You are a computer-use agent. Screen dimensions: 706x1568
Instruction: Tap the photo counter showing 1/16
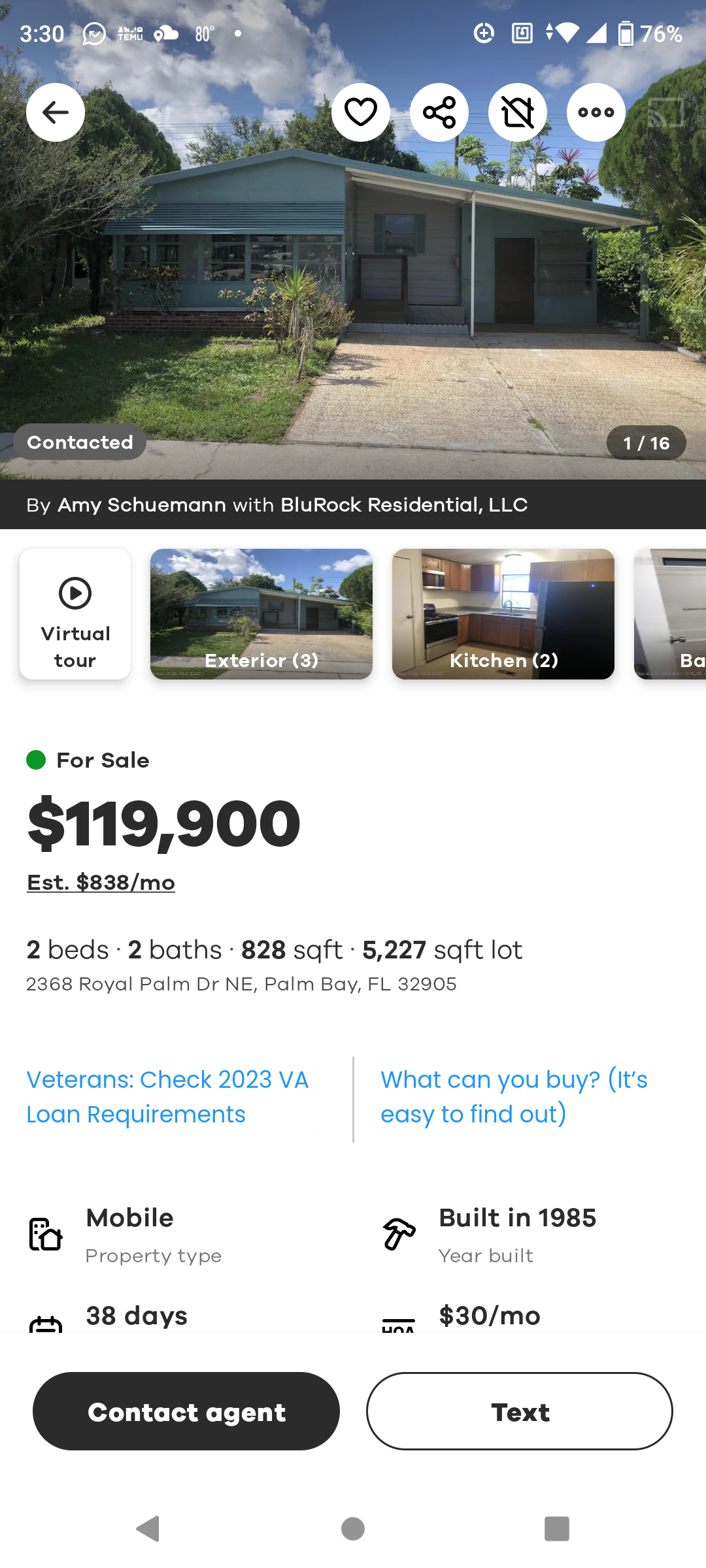645,442
